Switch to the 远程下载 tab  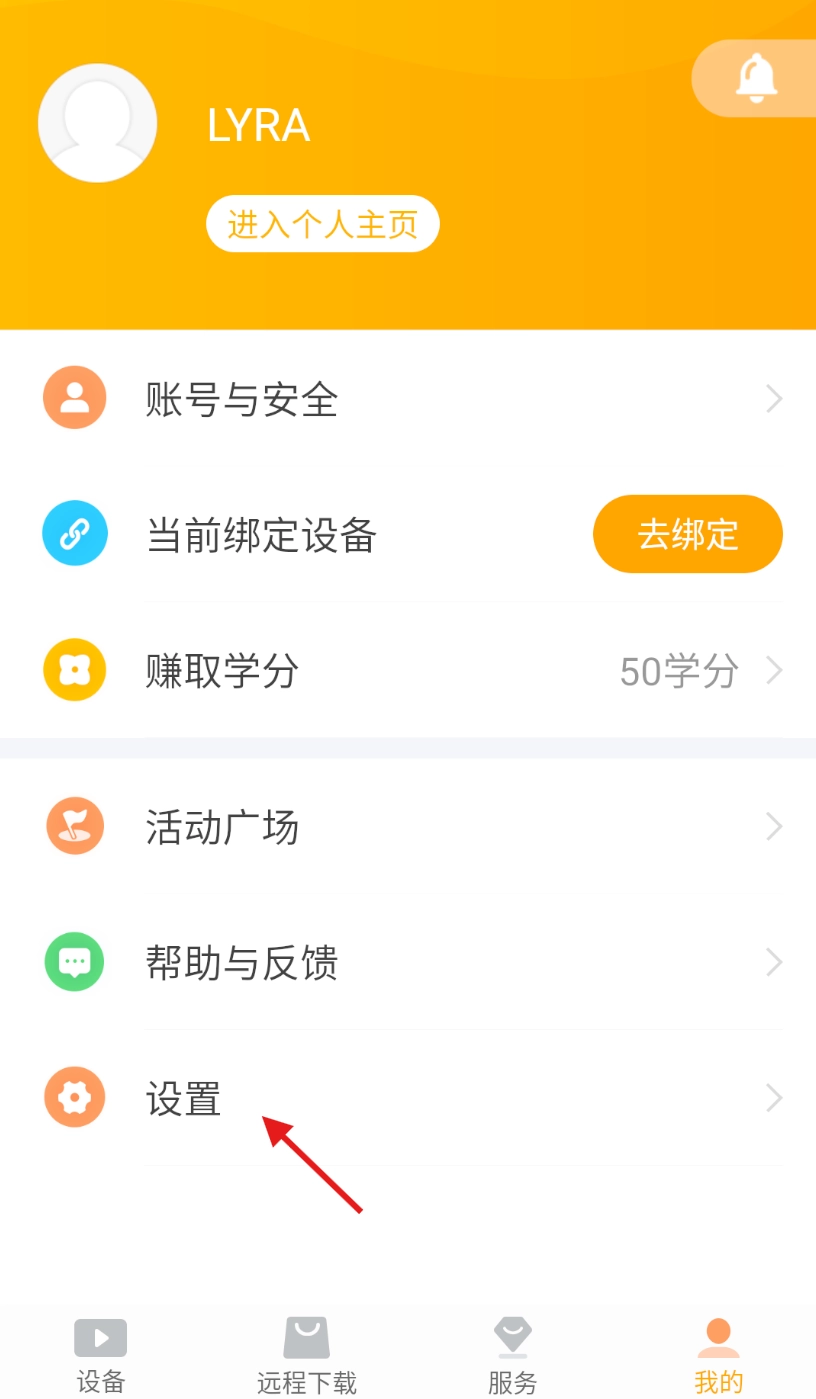[306, 1355]
